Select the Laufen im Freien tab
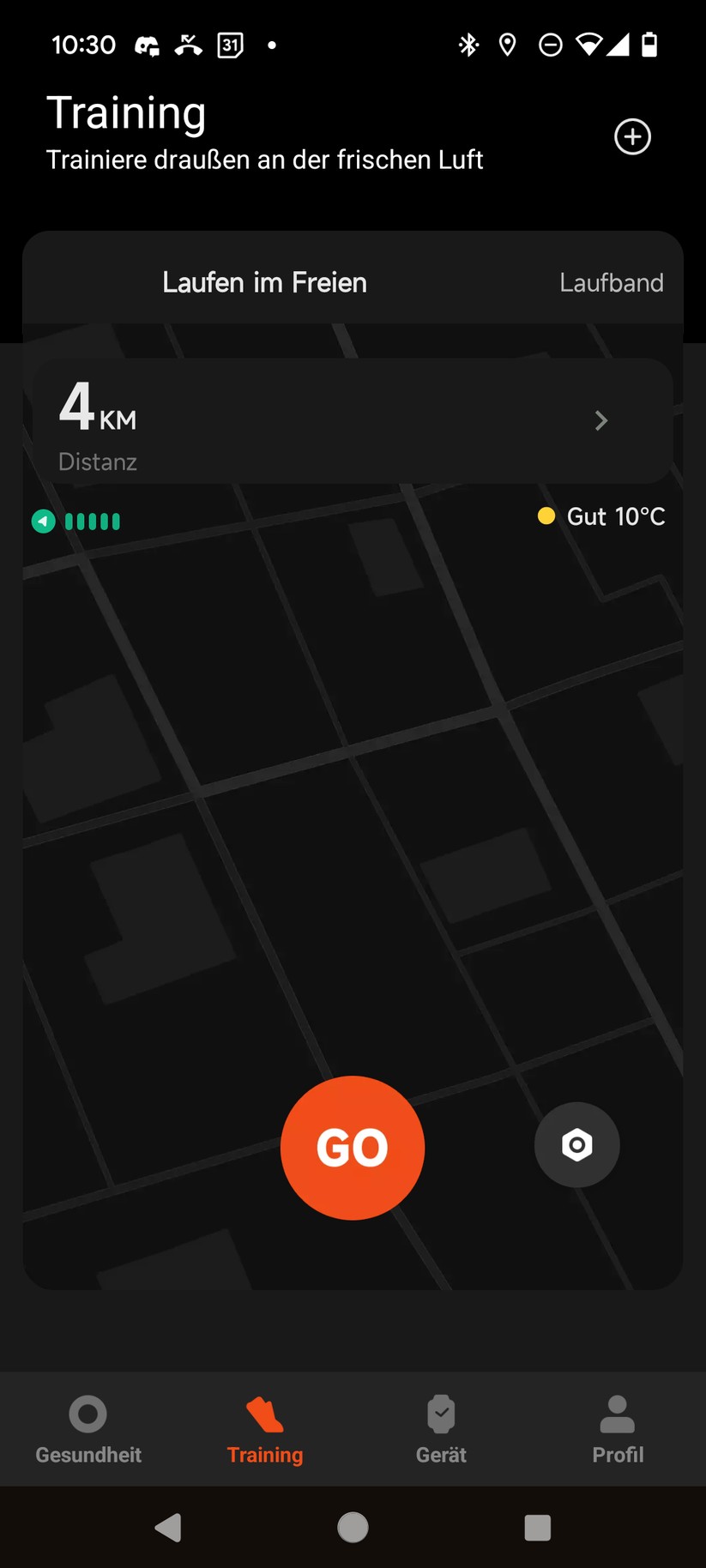Viewport: 706px width, 1568px height. [x=264, y=282]
